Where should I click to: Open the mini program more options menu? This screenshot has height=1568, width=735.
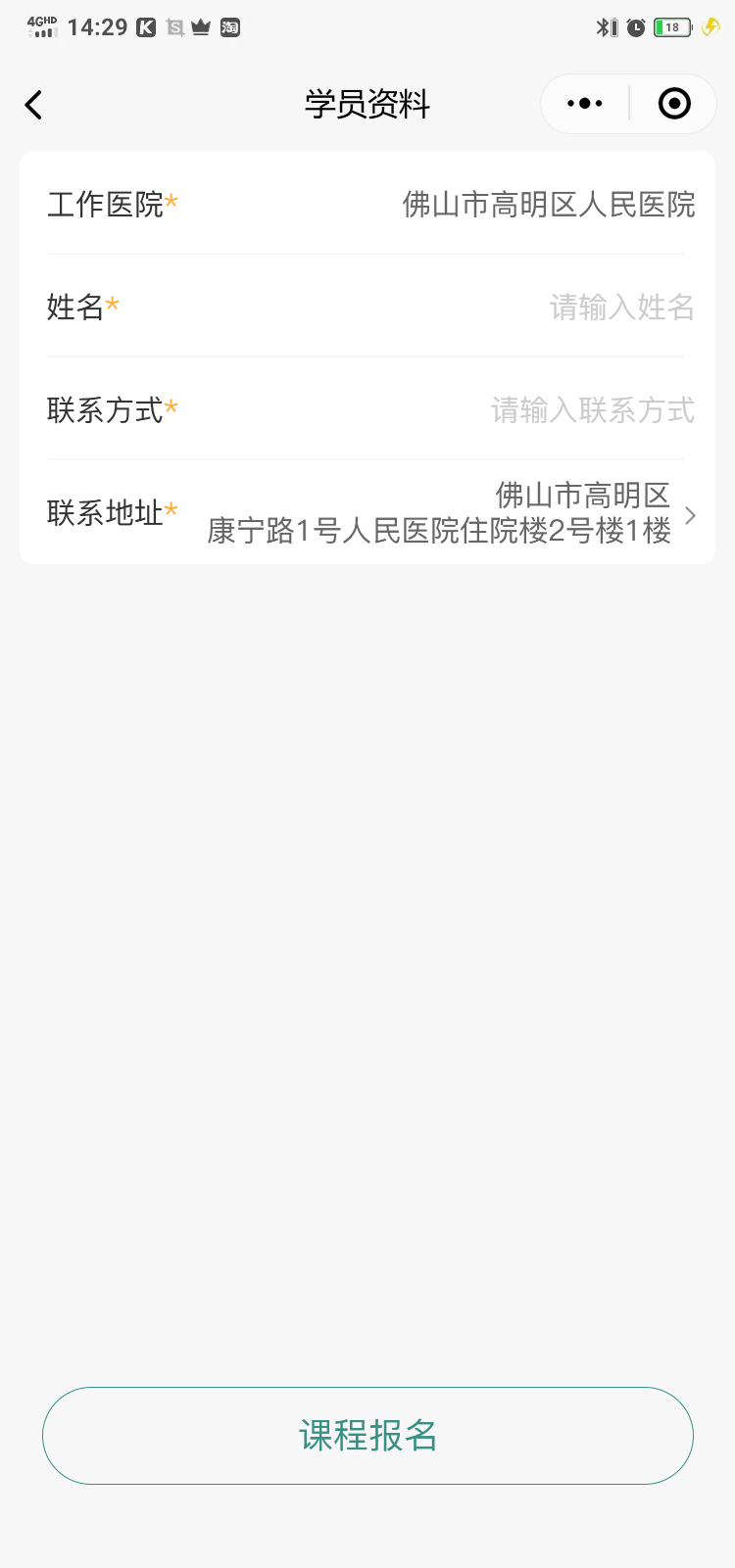pos(585,104)
